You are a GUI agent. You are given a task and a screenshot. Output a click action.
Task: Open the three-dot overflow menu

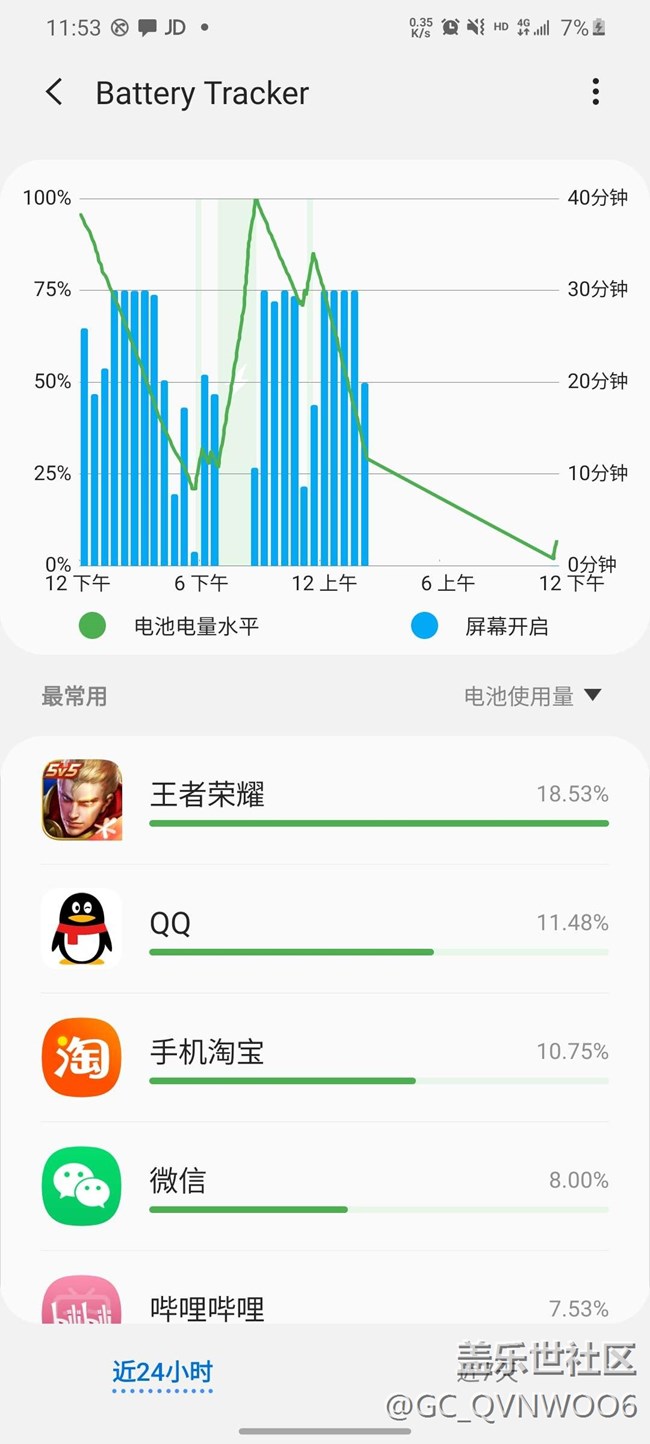click(595, 92)
